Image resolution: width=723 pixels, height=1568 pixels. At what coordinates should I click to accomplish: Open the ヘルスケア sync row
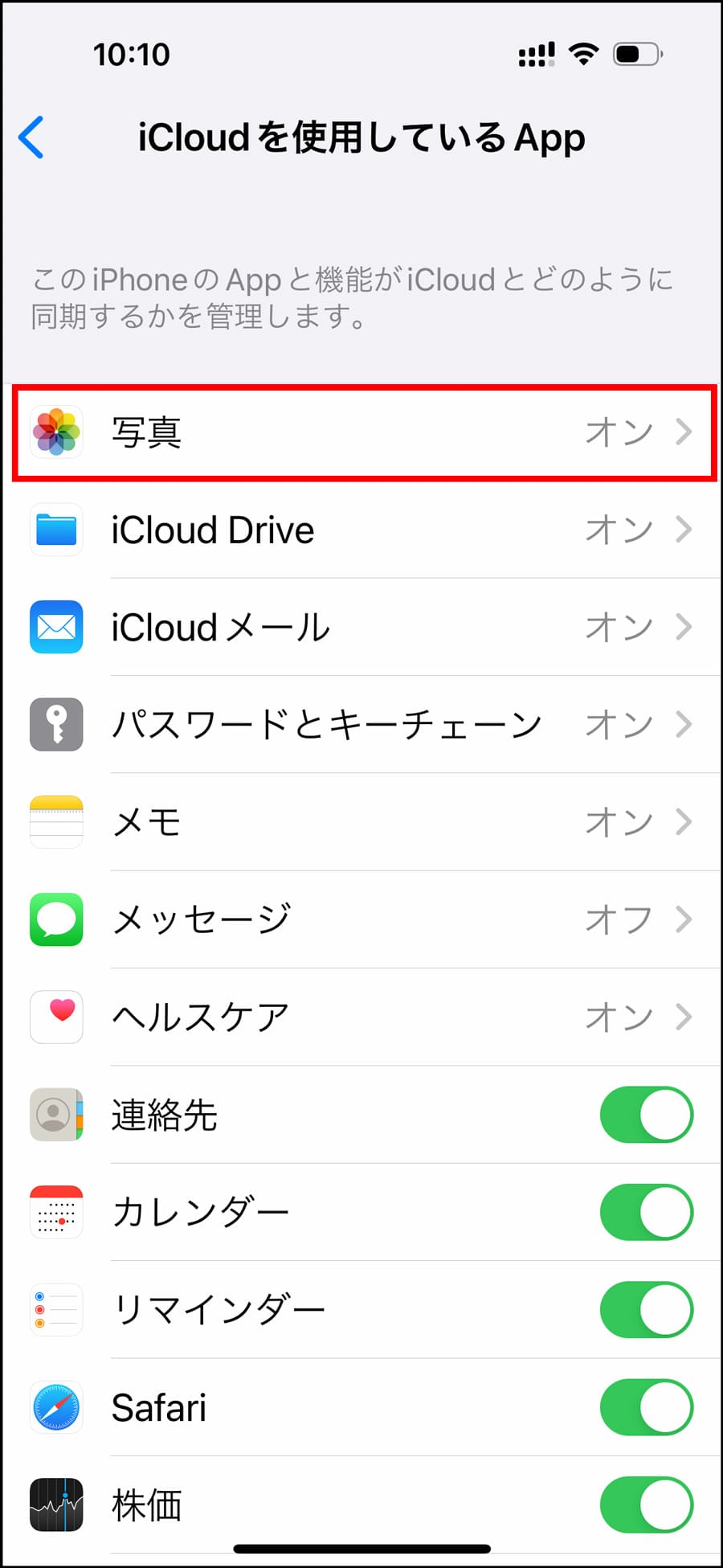coord(361,1017)
